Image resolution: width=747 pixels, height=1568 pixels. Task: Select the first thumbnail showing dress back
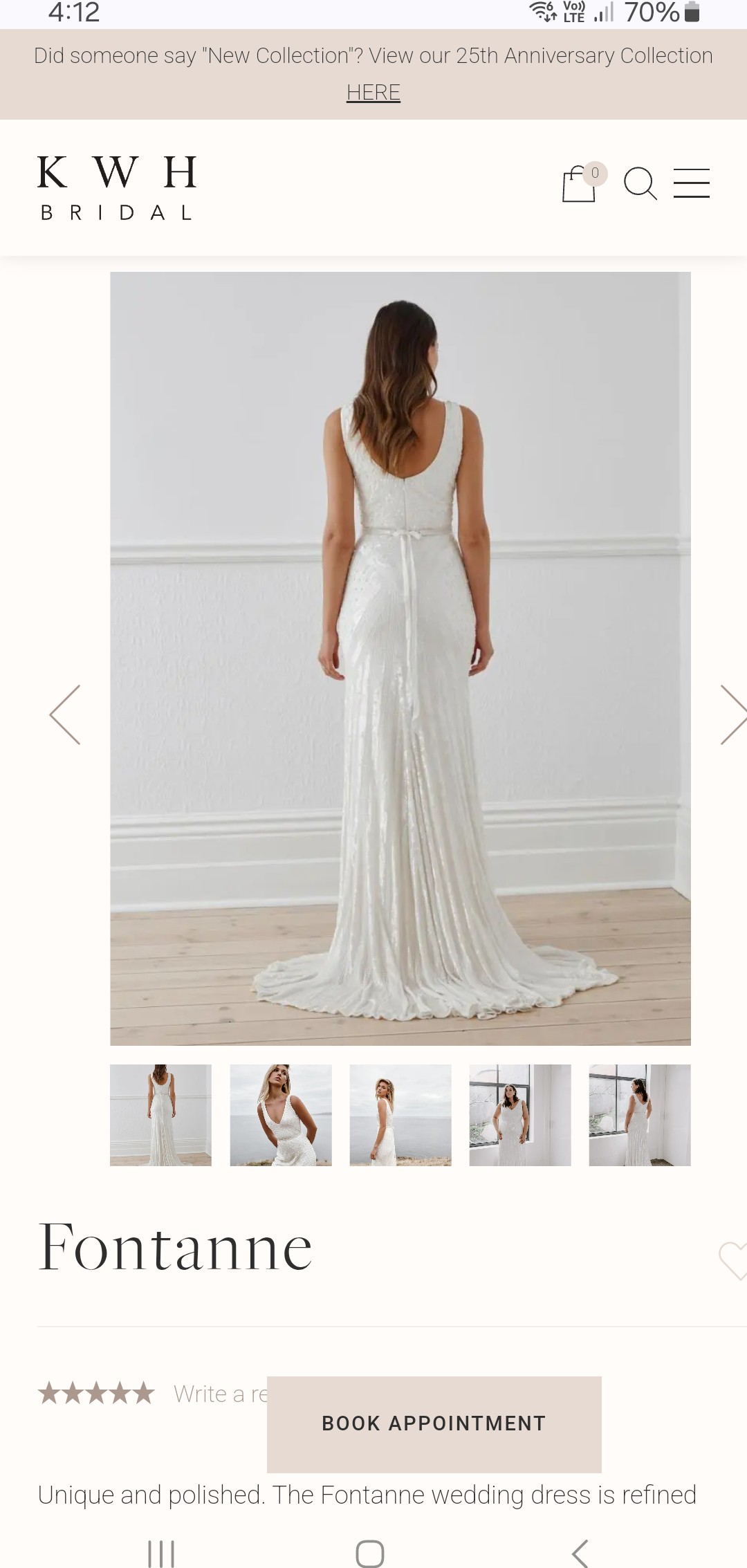(x=160, y=1115)
